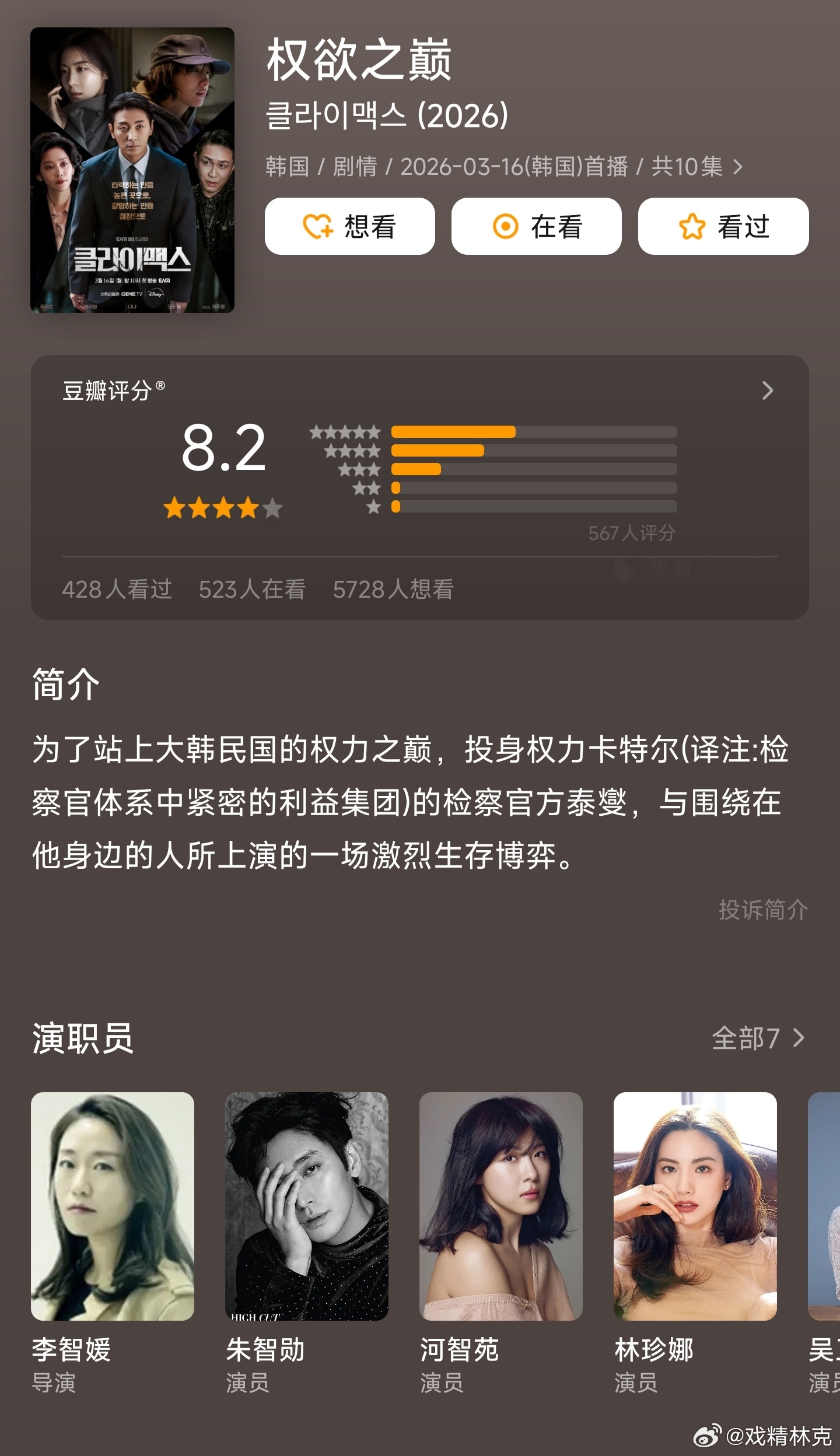Click the five-star row in rating distribution

[345, 432]
